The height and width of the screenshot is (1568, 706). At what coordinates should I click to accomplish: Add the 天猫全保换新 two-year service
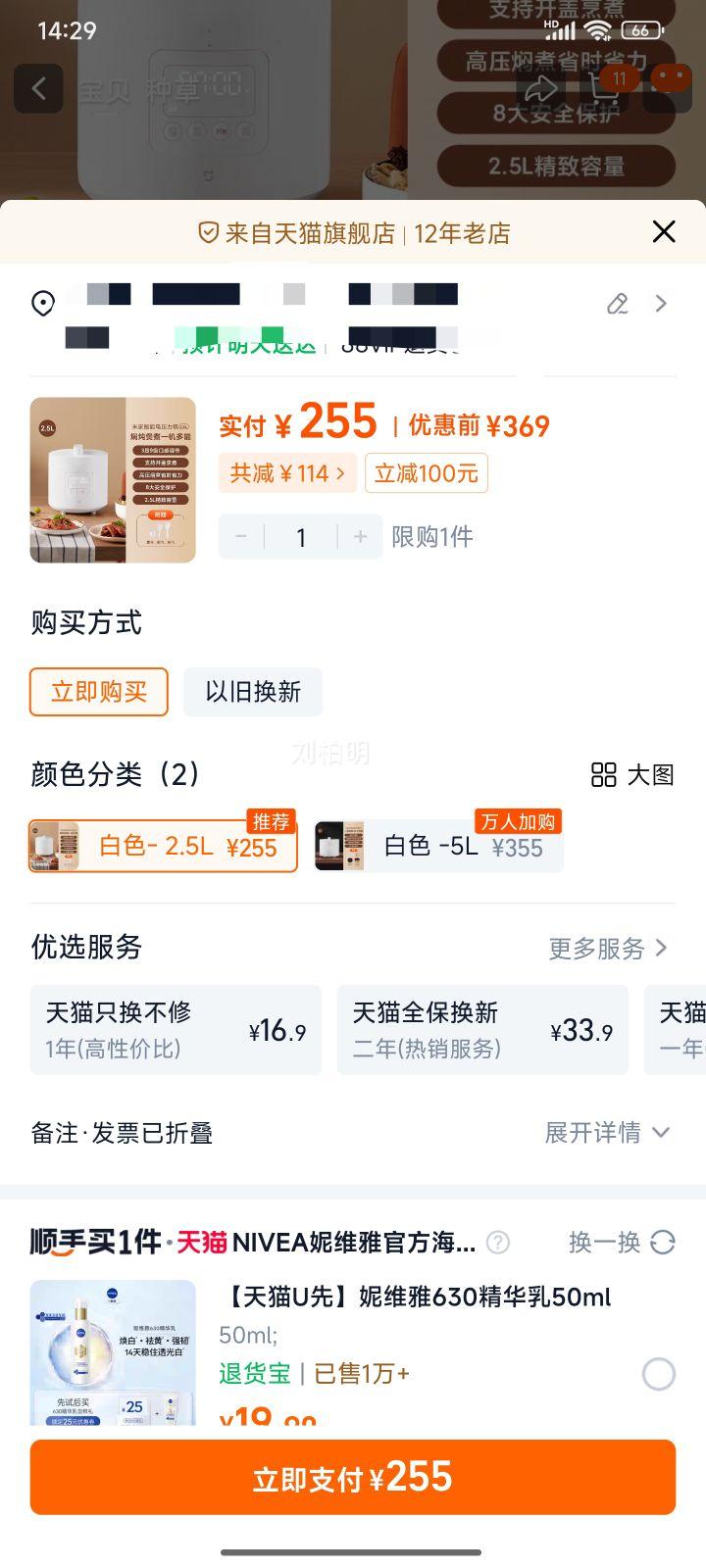coord(482,1030)
